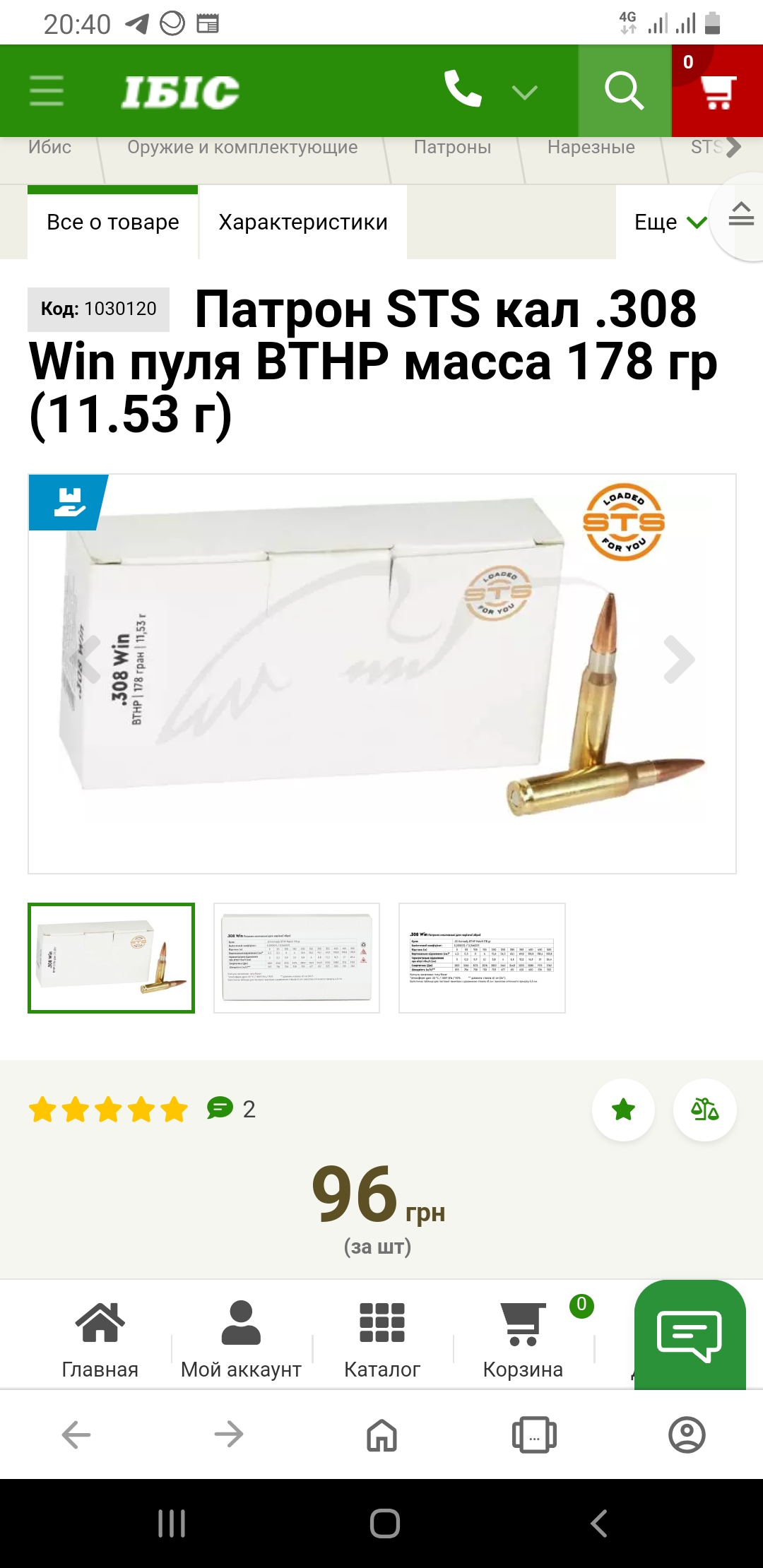
Task: Open the red shopping cart
Action: coord(717,90)
